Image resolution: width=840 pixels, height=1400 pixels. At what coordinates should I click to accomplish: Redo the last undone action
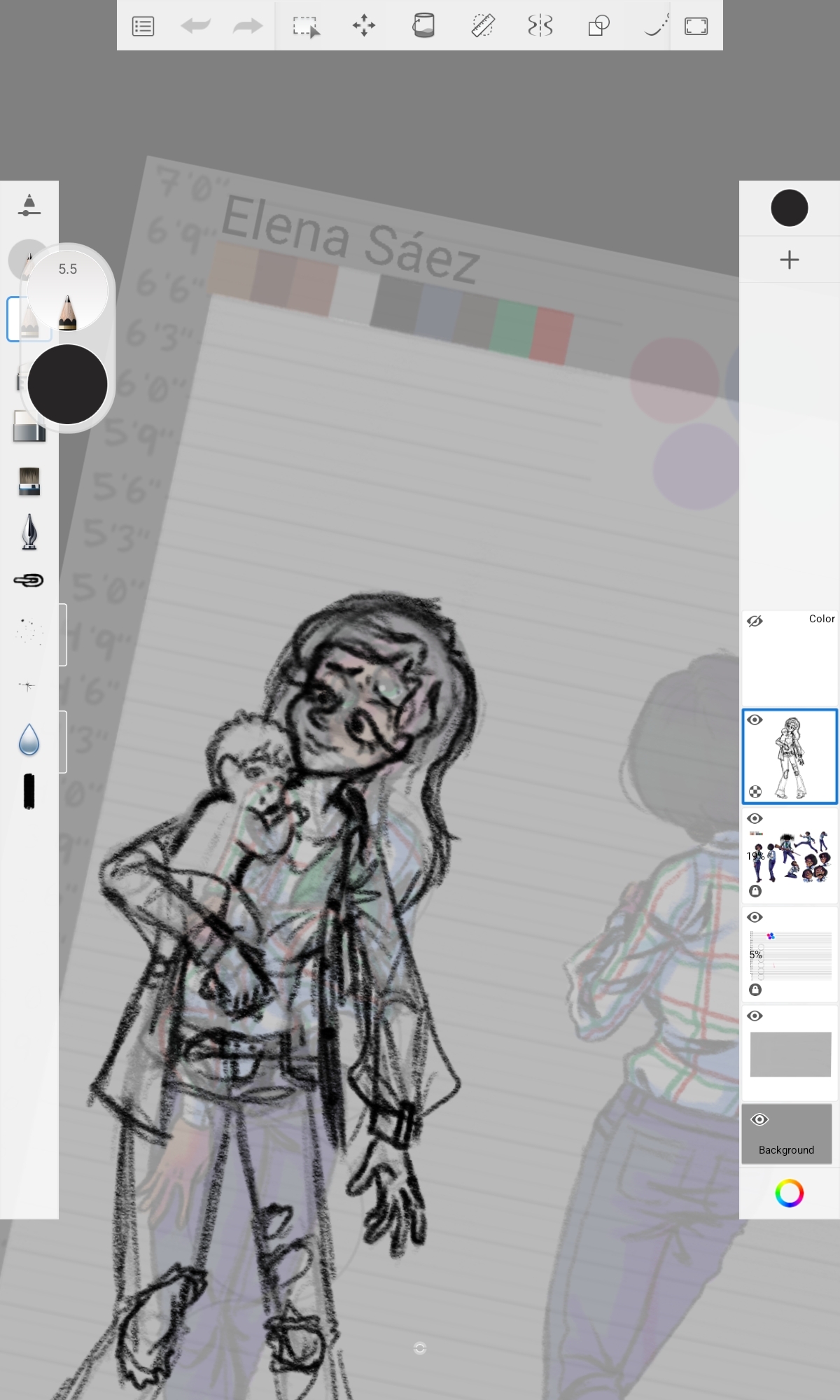(247, 27)
